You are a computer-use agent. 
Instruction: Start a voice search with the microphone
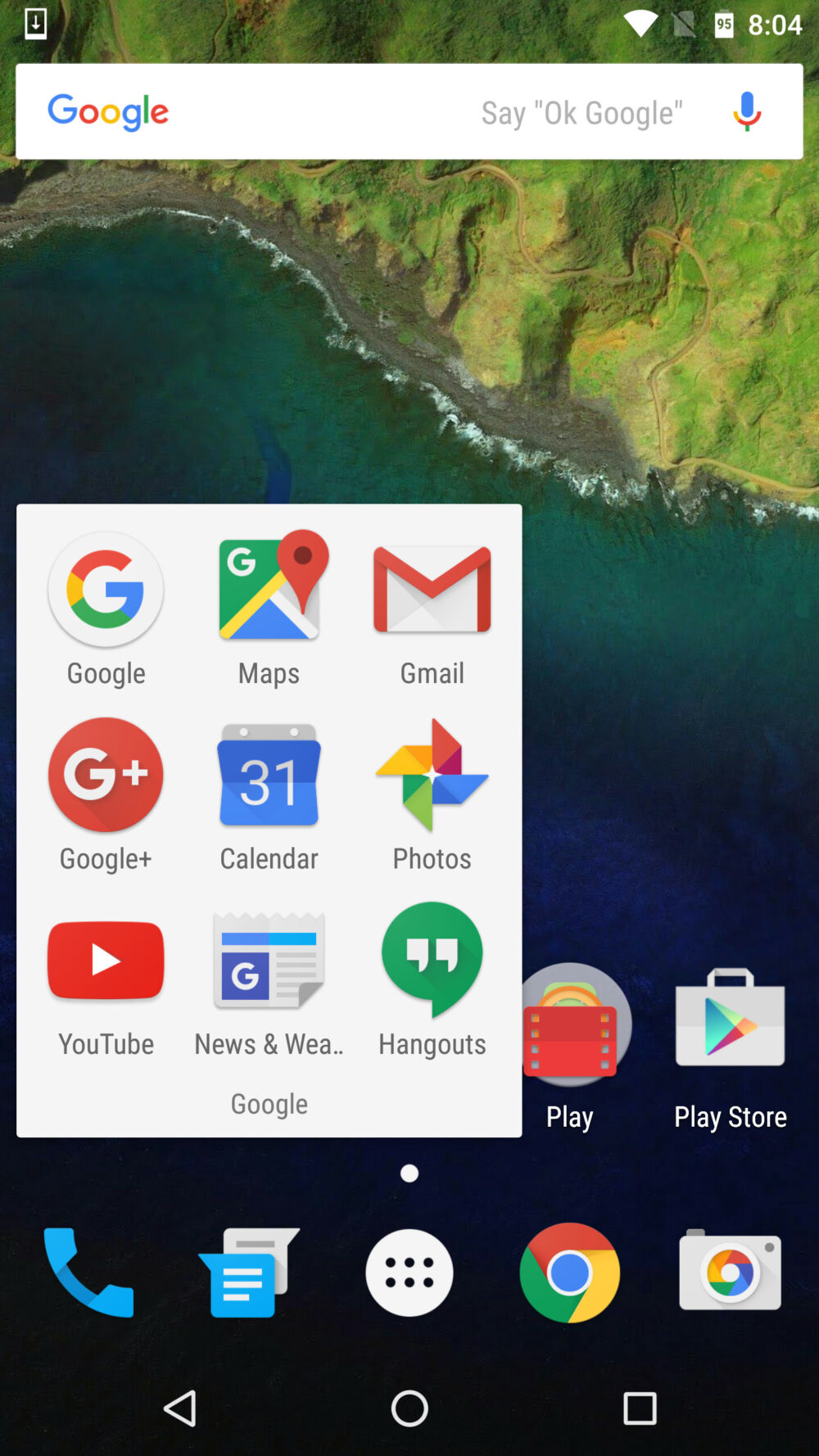pos(746,111)
